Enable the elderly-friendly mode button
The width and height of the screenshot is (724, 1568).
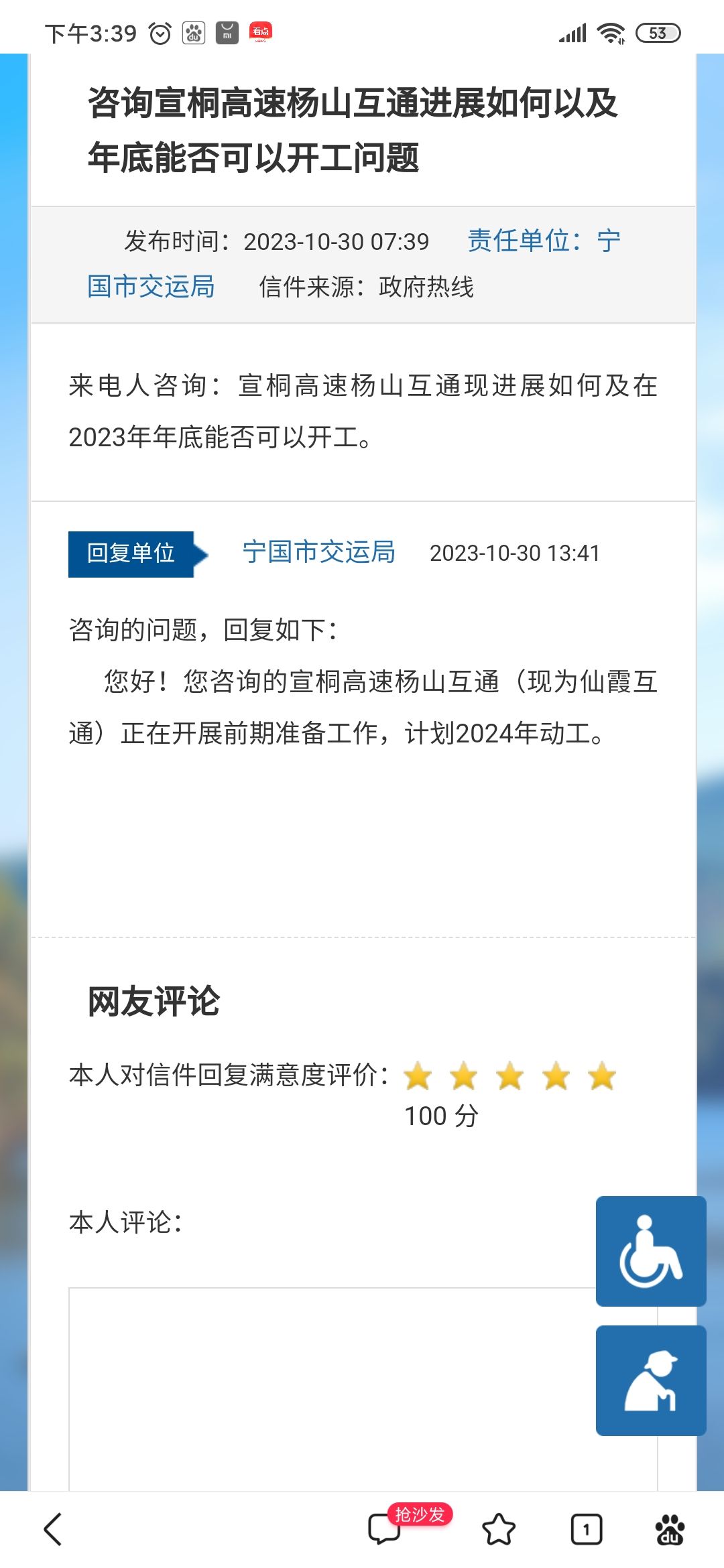pos(650,1380)
